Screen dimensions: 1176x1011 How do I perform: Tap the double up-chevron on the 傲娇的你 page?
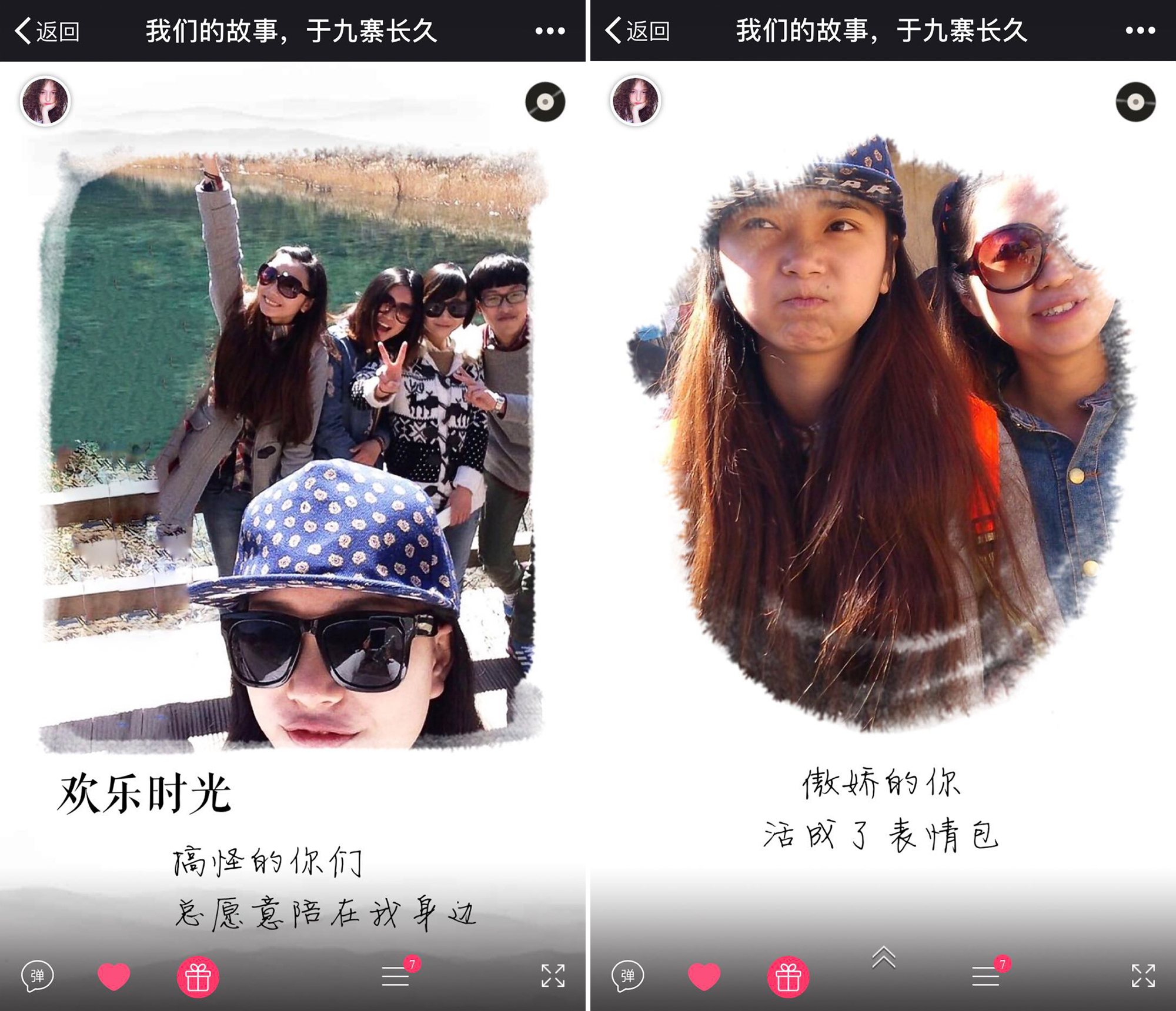coord(884,957)
